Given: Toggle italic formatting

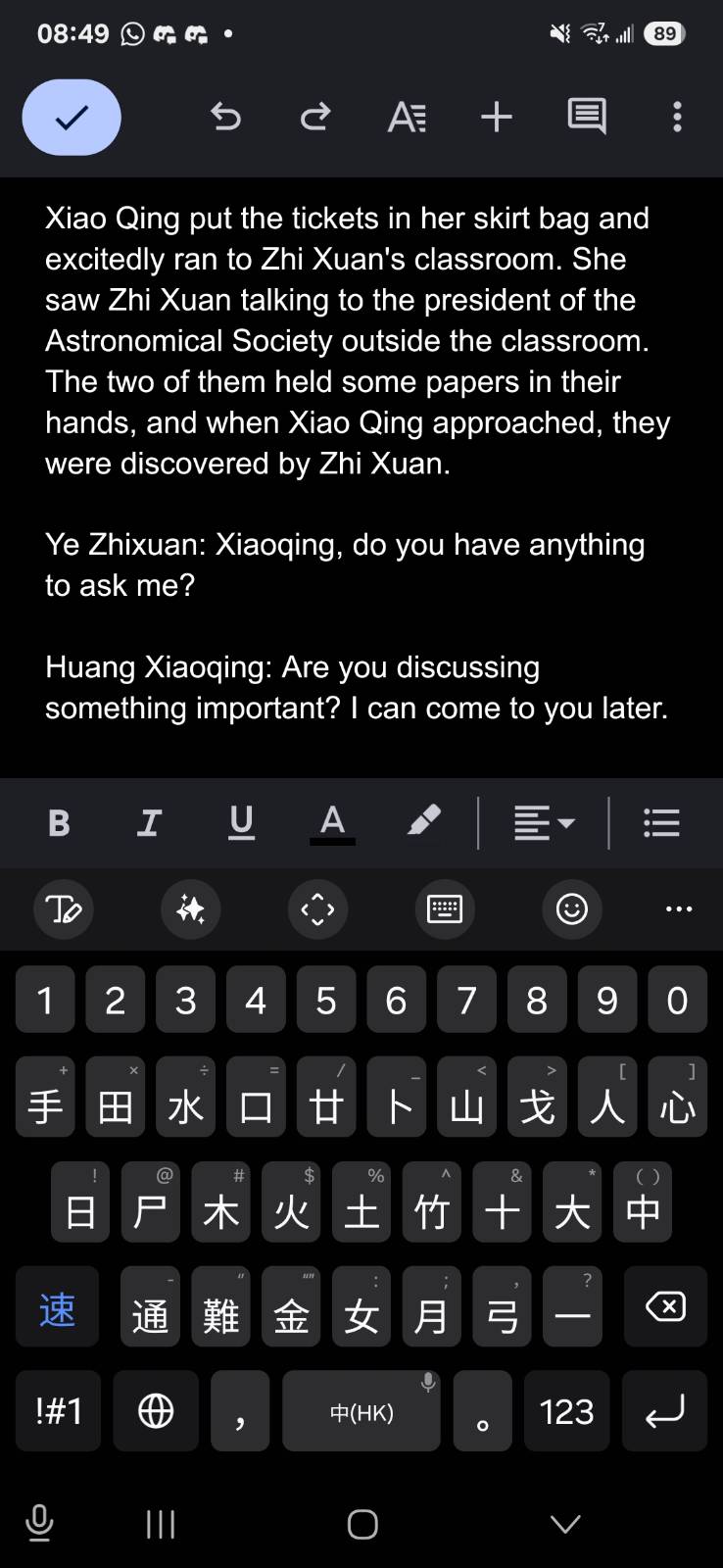Looking at the screenshot, I should [149, 822].
